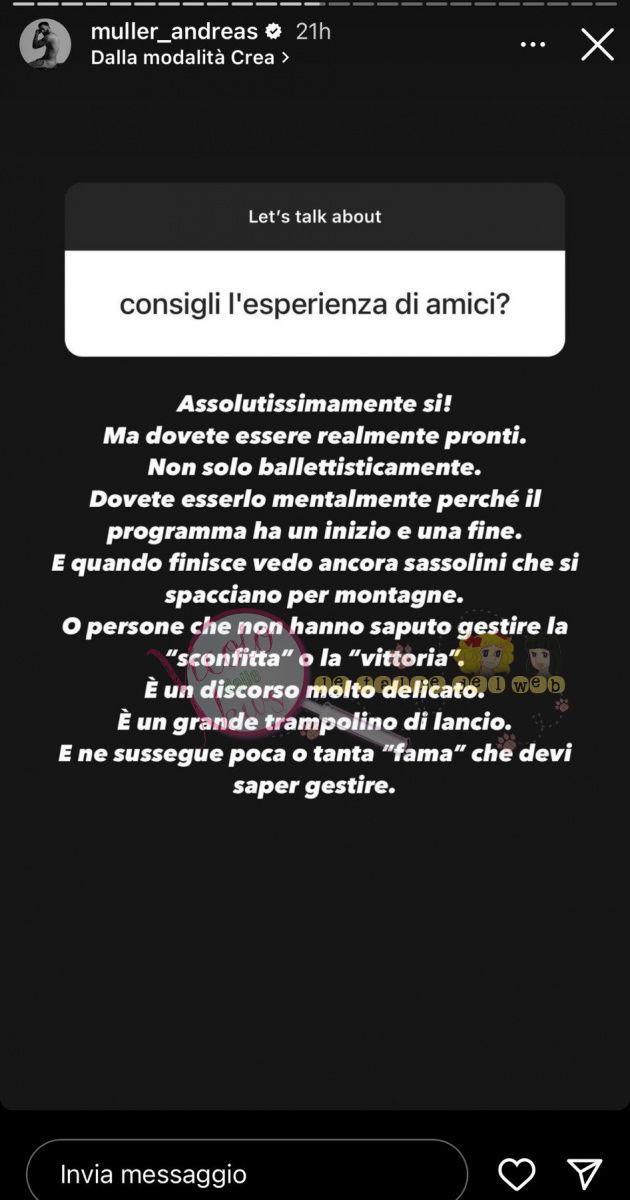Tap Dalla modalità Crea link
Image resolution: width=630 pixels, height=1200 pixels.
pyautogui.click(x=189, y=58)
